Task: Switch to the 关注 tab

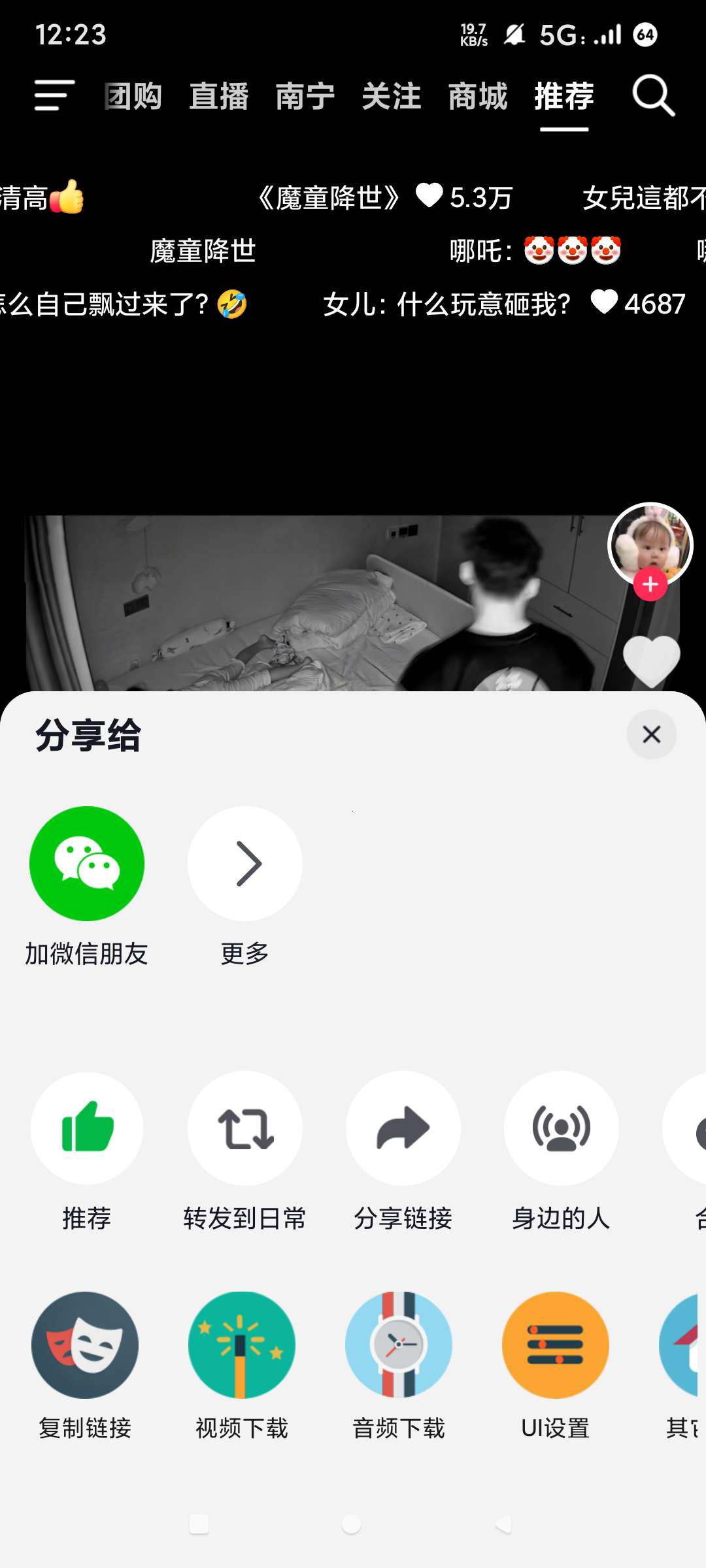Action: (392, 97)
